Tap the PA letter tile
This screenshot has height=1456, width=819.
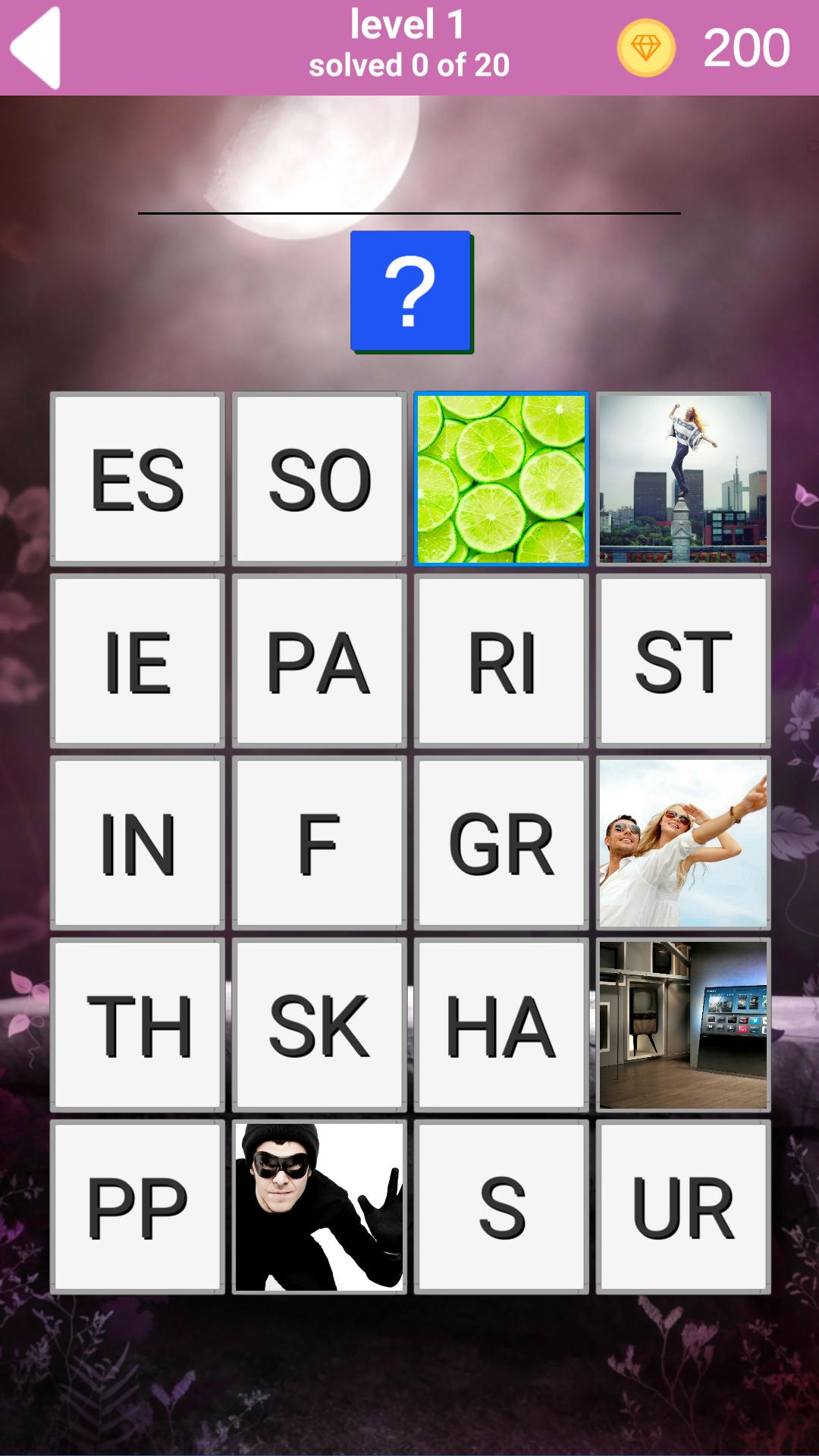pyautogui.click(x=319, y=661)
